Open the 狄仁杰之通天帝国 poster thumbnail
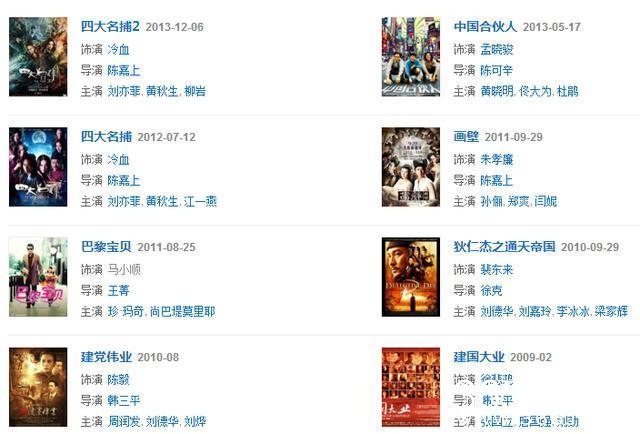This screenshot has width=640, height=434. [x=411, y=277]
